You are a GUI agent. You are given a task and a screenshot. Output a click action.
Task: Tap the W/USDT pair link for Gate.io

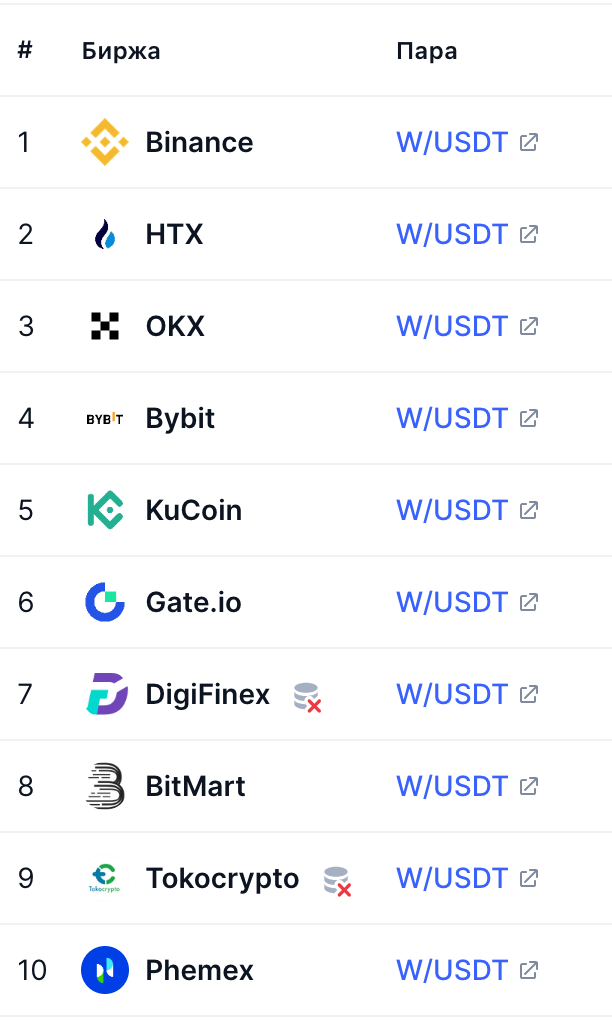click(453, 602)
